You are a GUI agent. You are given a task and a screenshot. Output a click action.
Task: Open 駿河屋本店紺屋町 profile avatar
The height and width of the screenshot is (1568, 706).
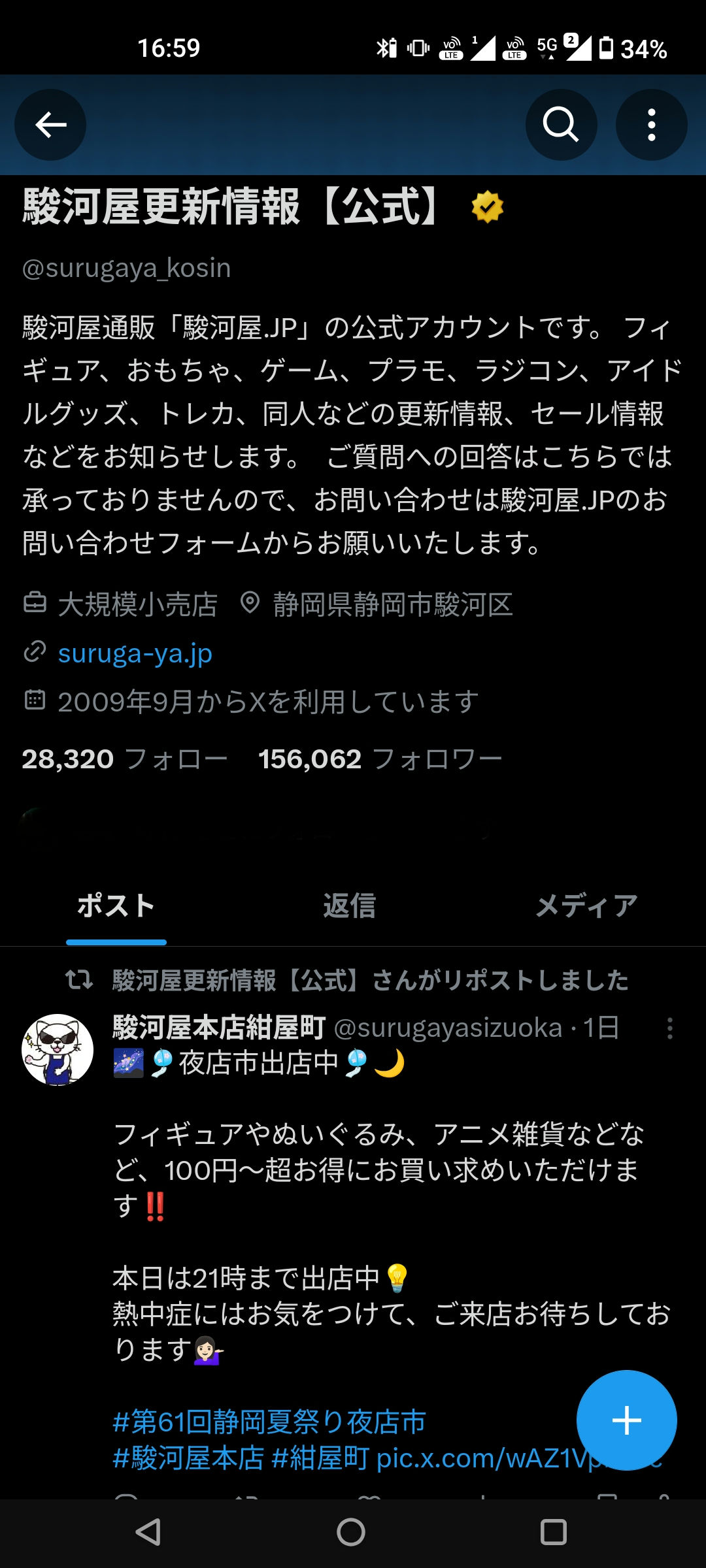point(58,1049)
